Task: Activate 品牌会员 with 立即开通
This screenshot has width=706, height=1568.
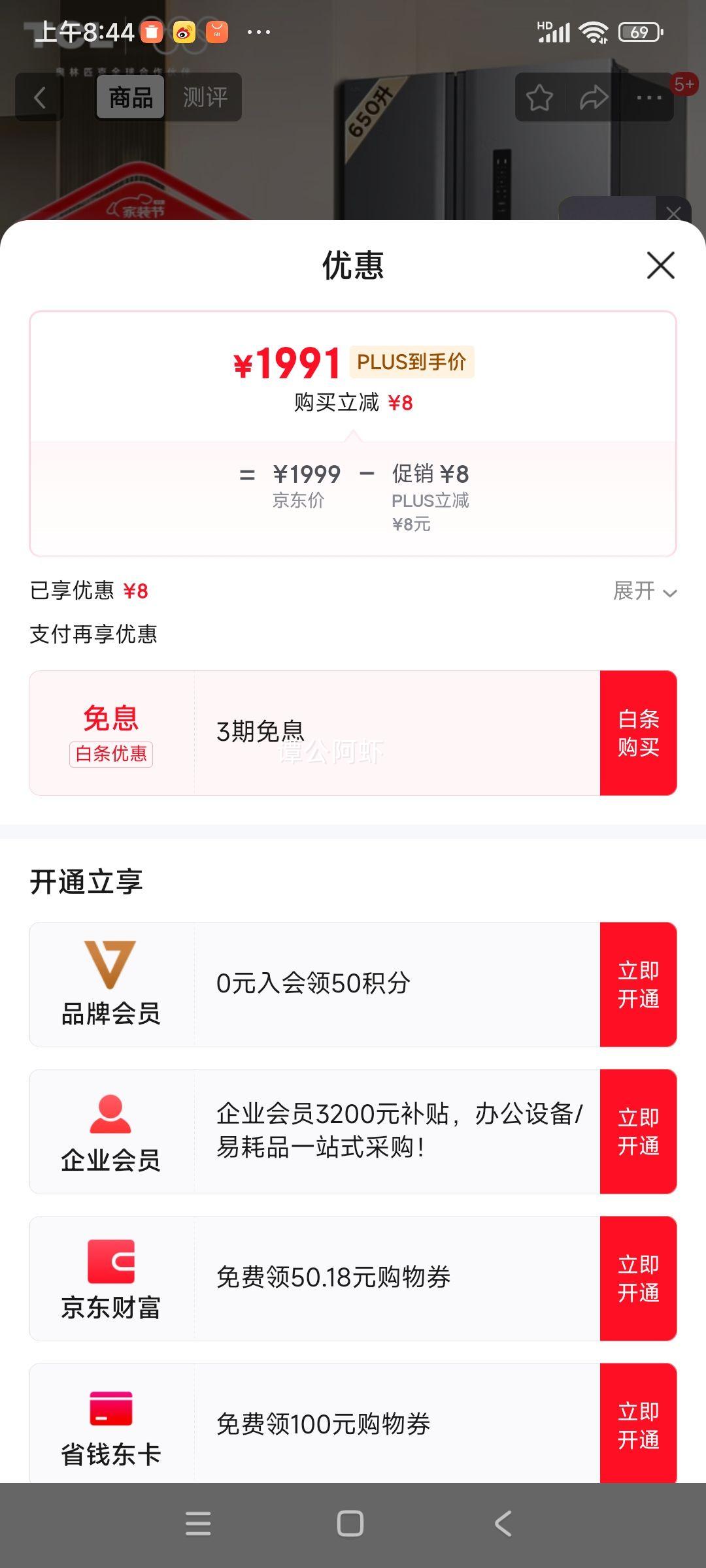Action: pos(638,985)
